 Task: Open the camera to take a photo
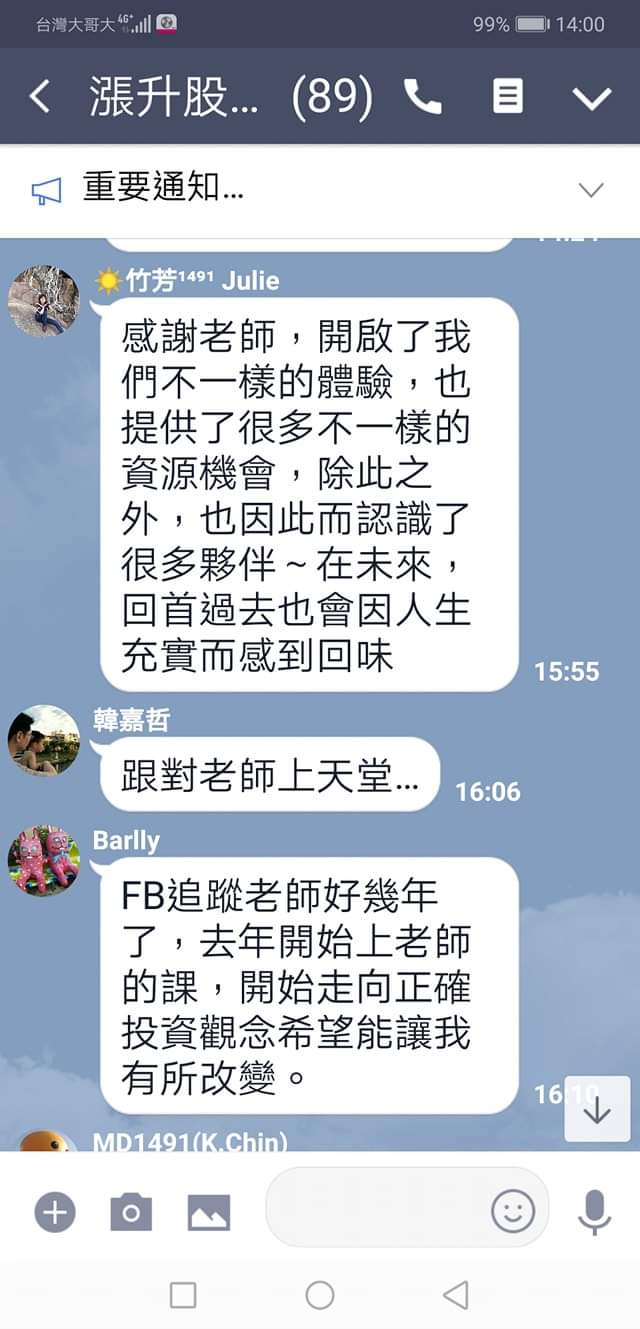click(131, 1213)
